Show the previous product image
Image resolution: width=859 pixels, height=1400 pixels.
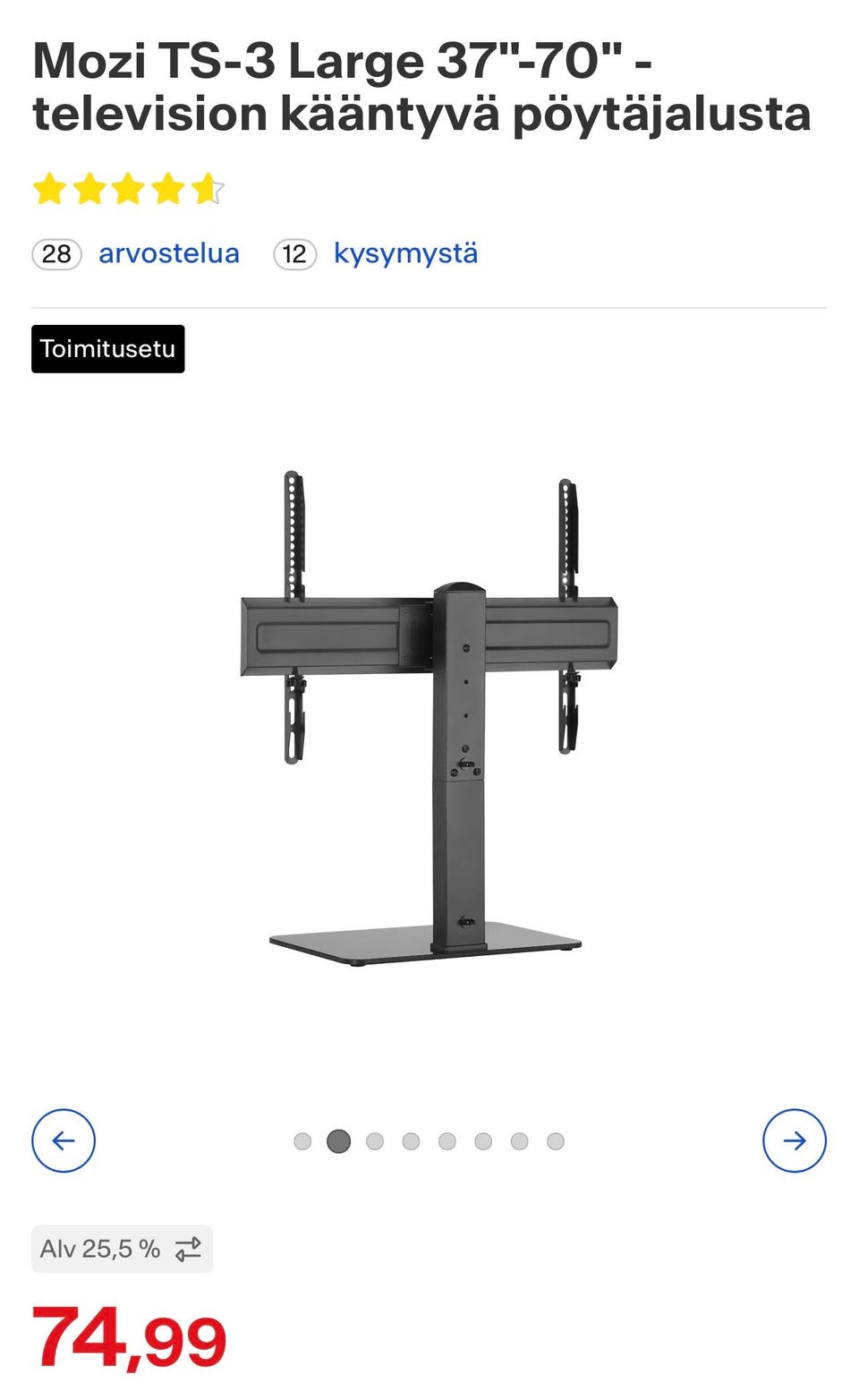click(x=64, y=1140)
